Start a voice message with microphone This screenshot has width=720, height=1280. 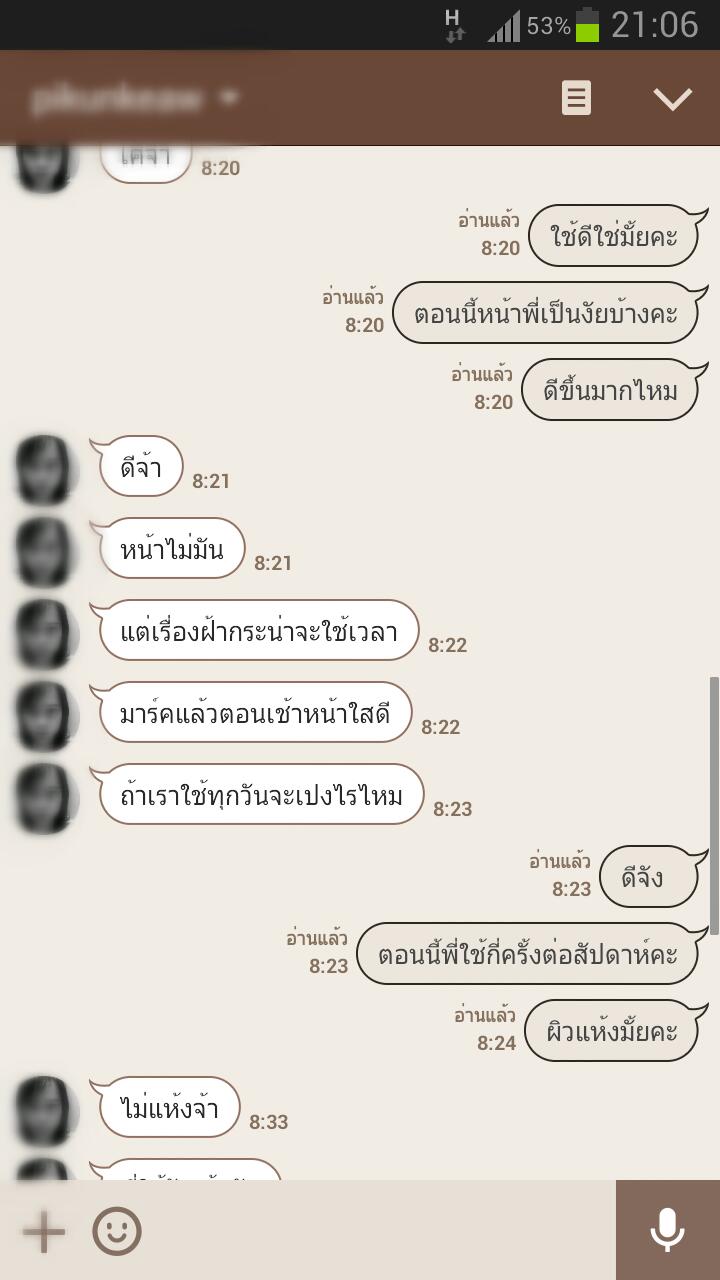pyautogui.click(x=667, y=1231)
